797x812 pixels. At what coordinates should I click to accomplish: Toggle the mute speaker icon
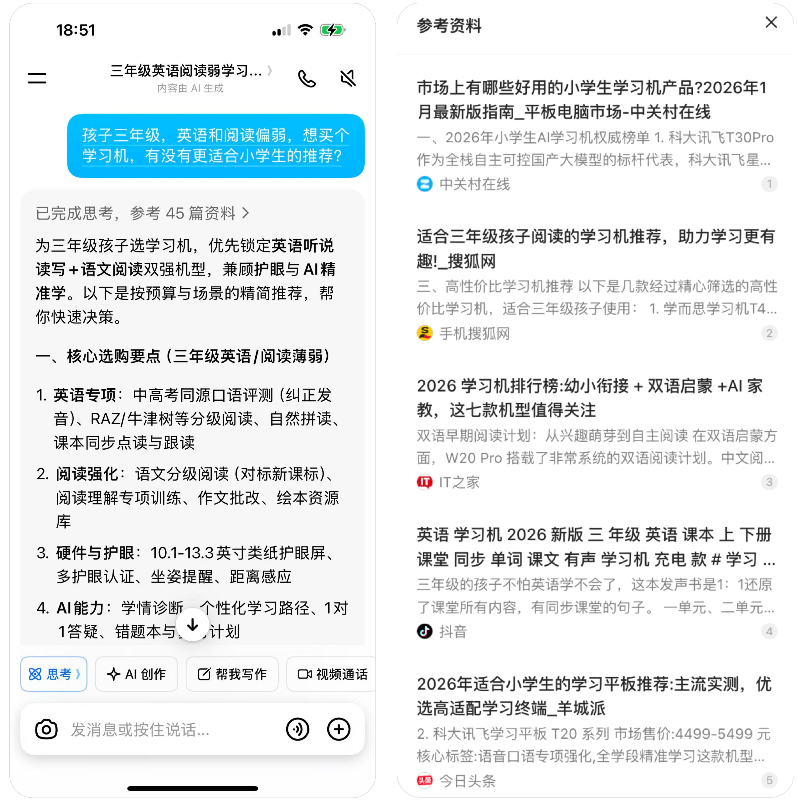point(348,78)
